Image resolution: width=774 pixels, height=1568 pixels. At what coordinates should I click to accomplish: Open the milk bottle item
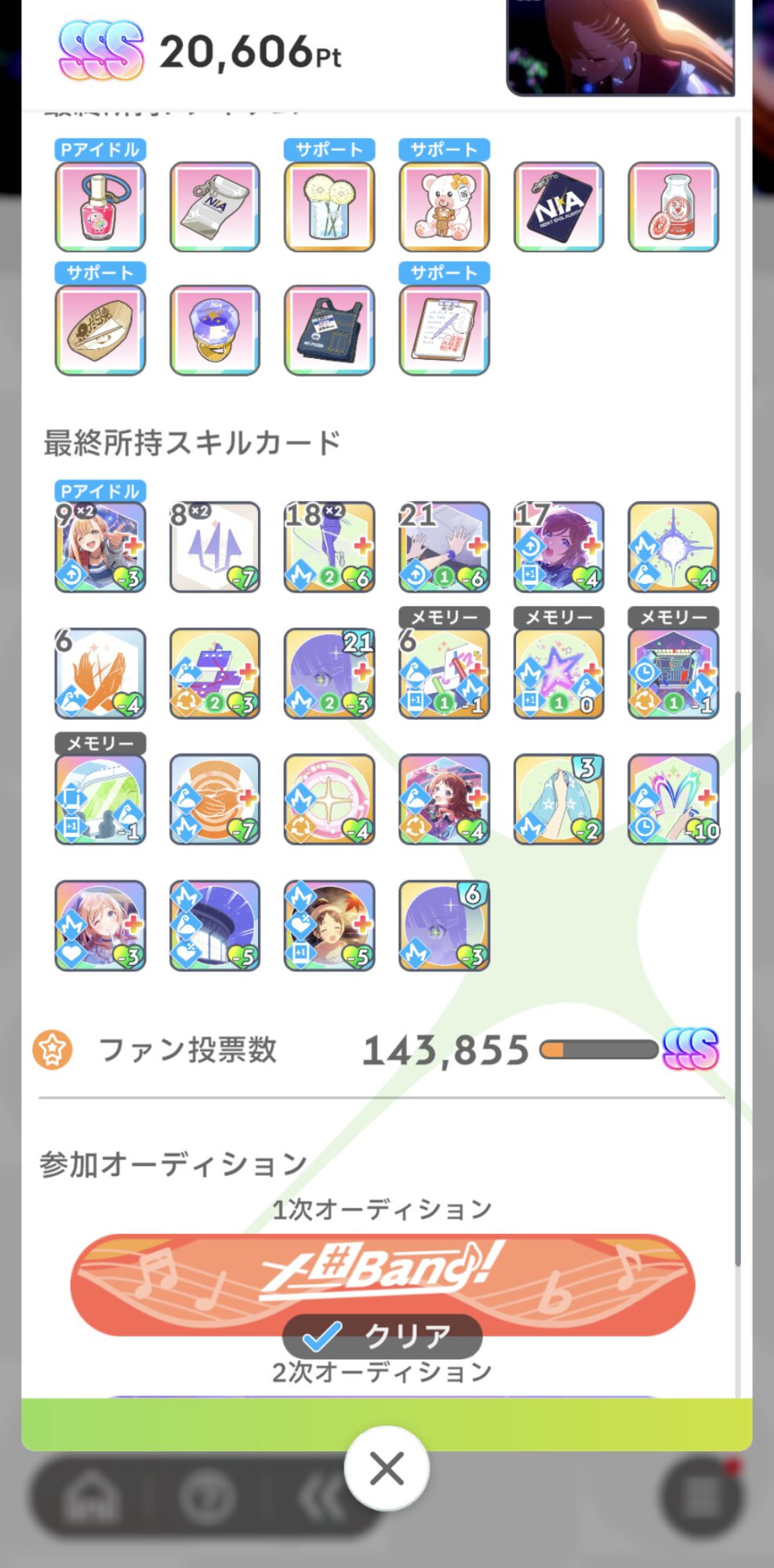[673, 207]
